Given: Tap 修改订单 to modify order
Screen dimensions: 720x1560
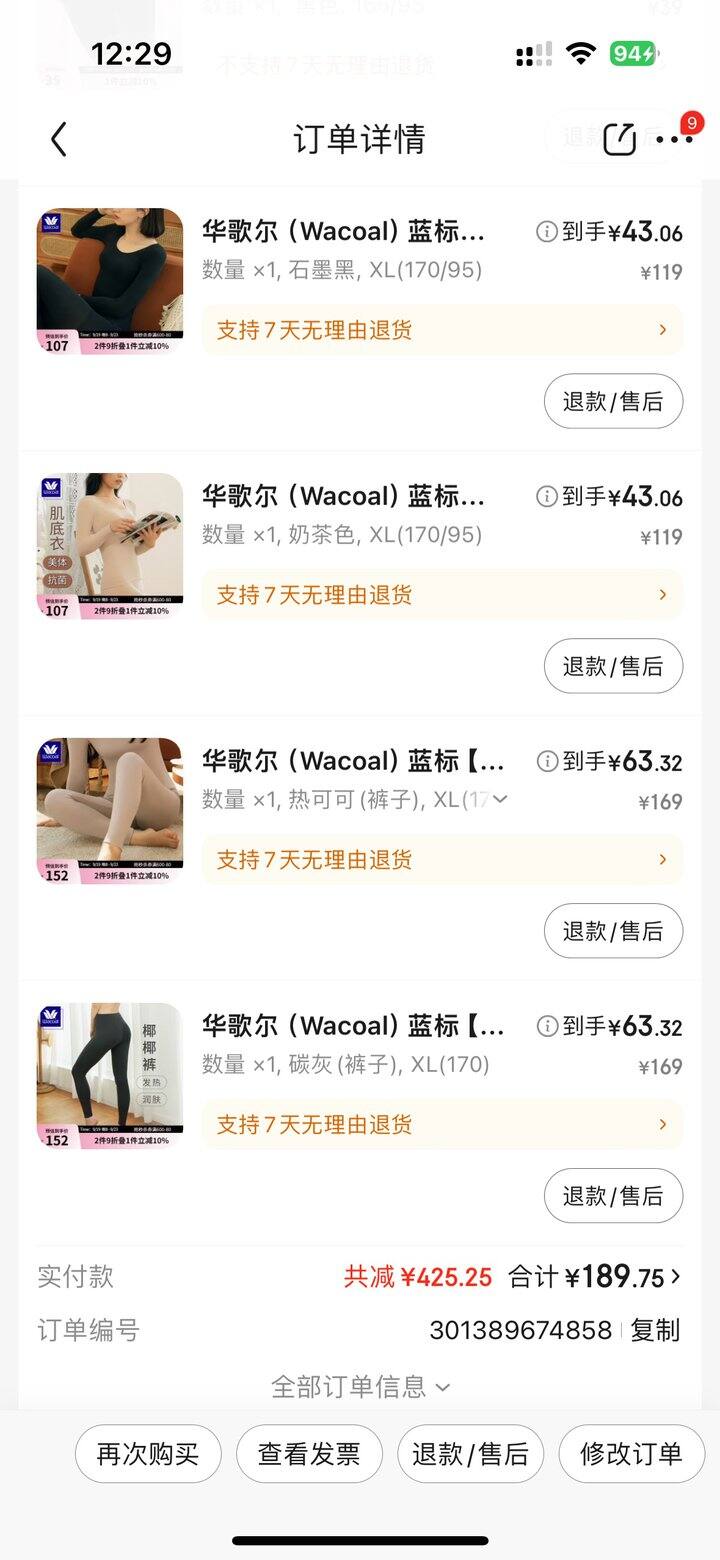Looking at the screenshot, I should click(x=632, y=1454).
